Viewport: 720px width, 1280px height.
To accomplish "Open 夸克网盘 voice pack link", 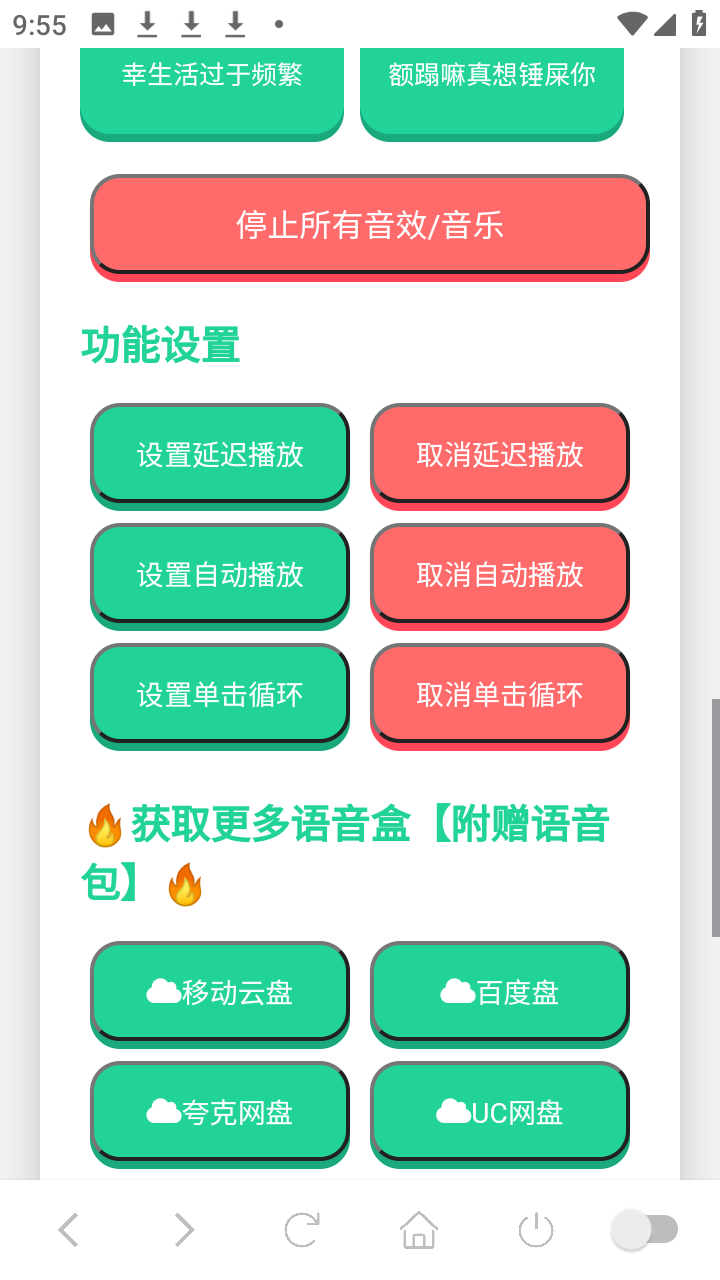I will point(220,1111).
